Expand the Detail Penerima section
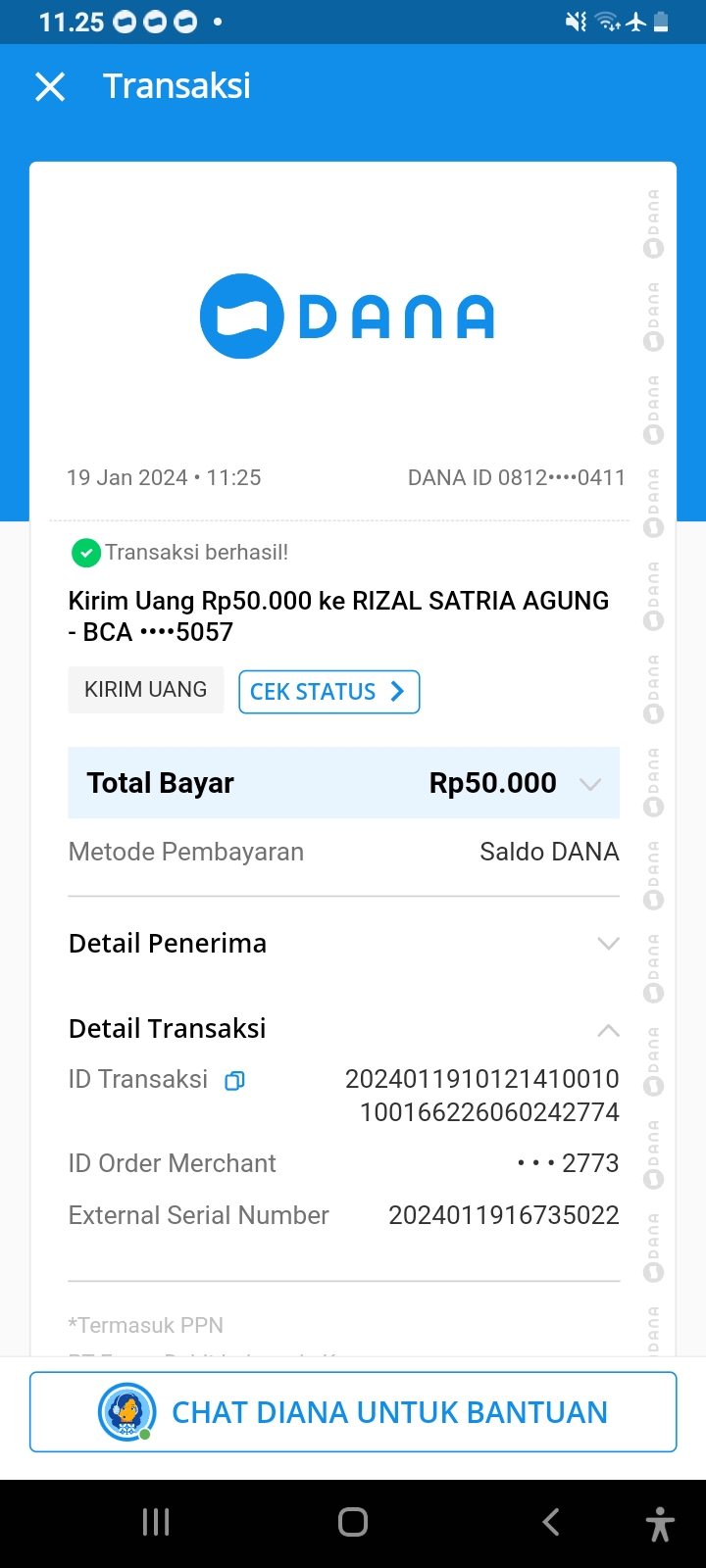Image resolution: width=706 pixels, height=1568 pixels. [608, 944]
